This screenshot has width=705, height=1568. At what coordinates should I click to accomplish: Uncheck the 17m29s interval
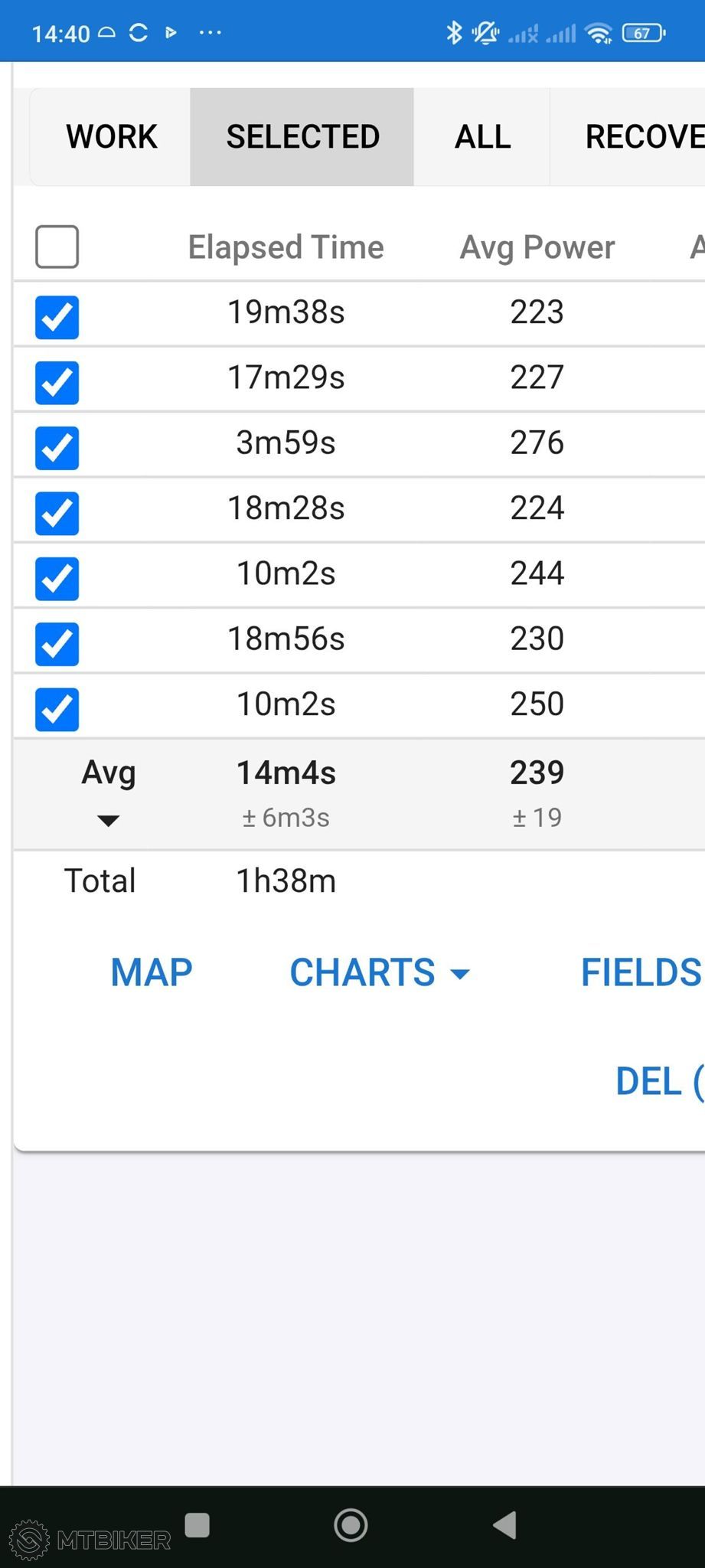57,382
